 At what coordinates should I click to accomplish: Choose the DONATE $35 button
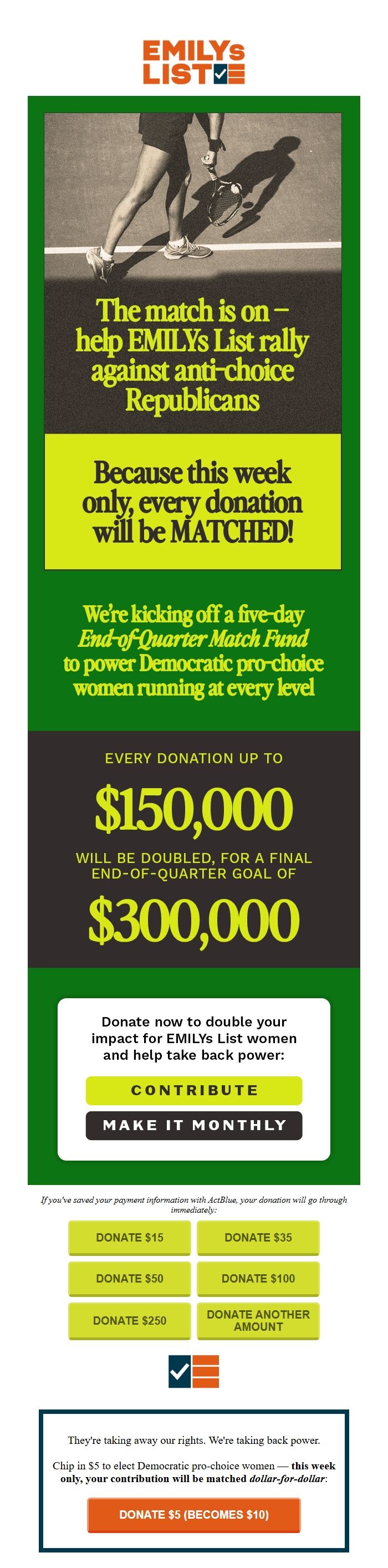coord(258,1238)
